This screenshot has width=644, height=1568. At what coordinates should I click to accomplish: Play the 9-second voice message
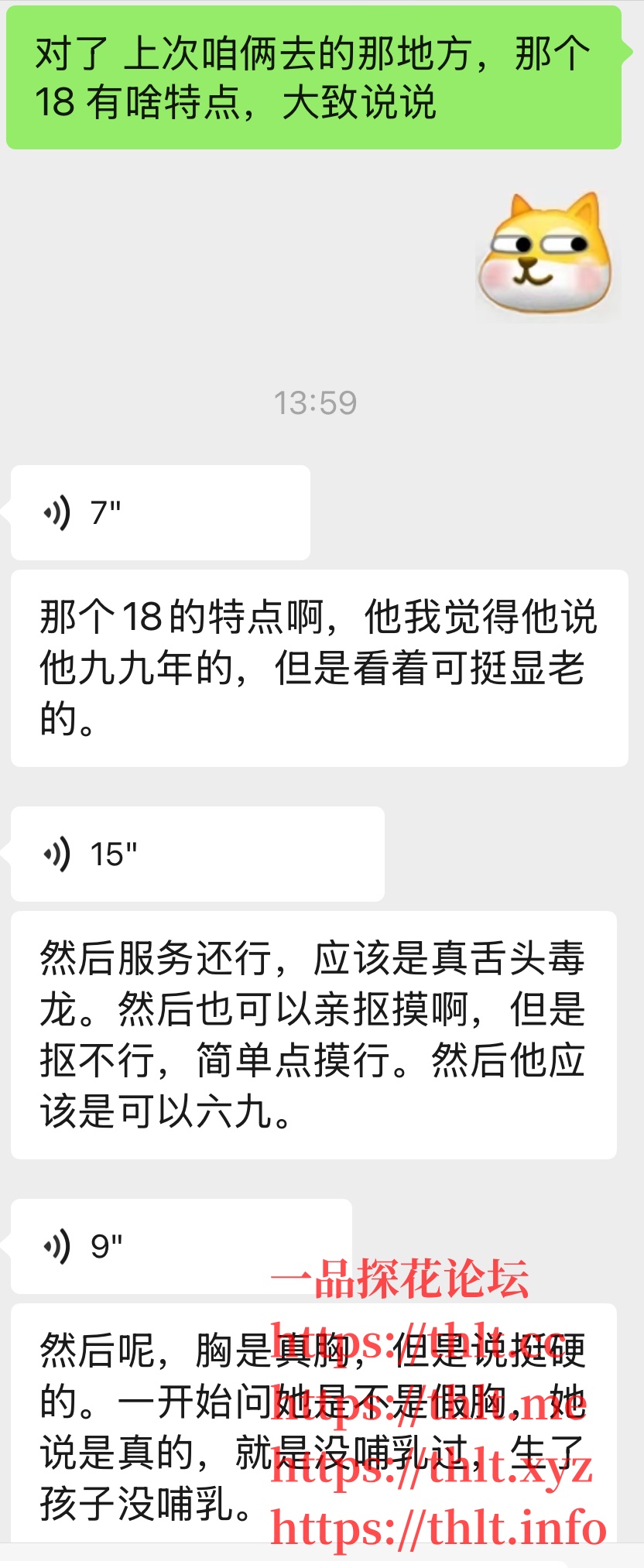pyautogui.click(x=180, y=1245)
